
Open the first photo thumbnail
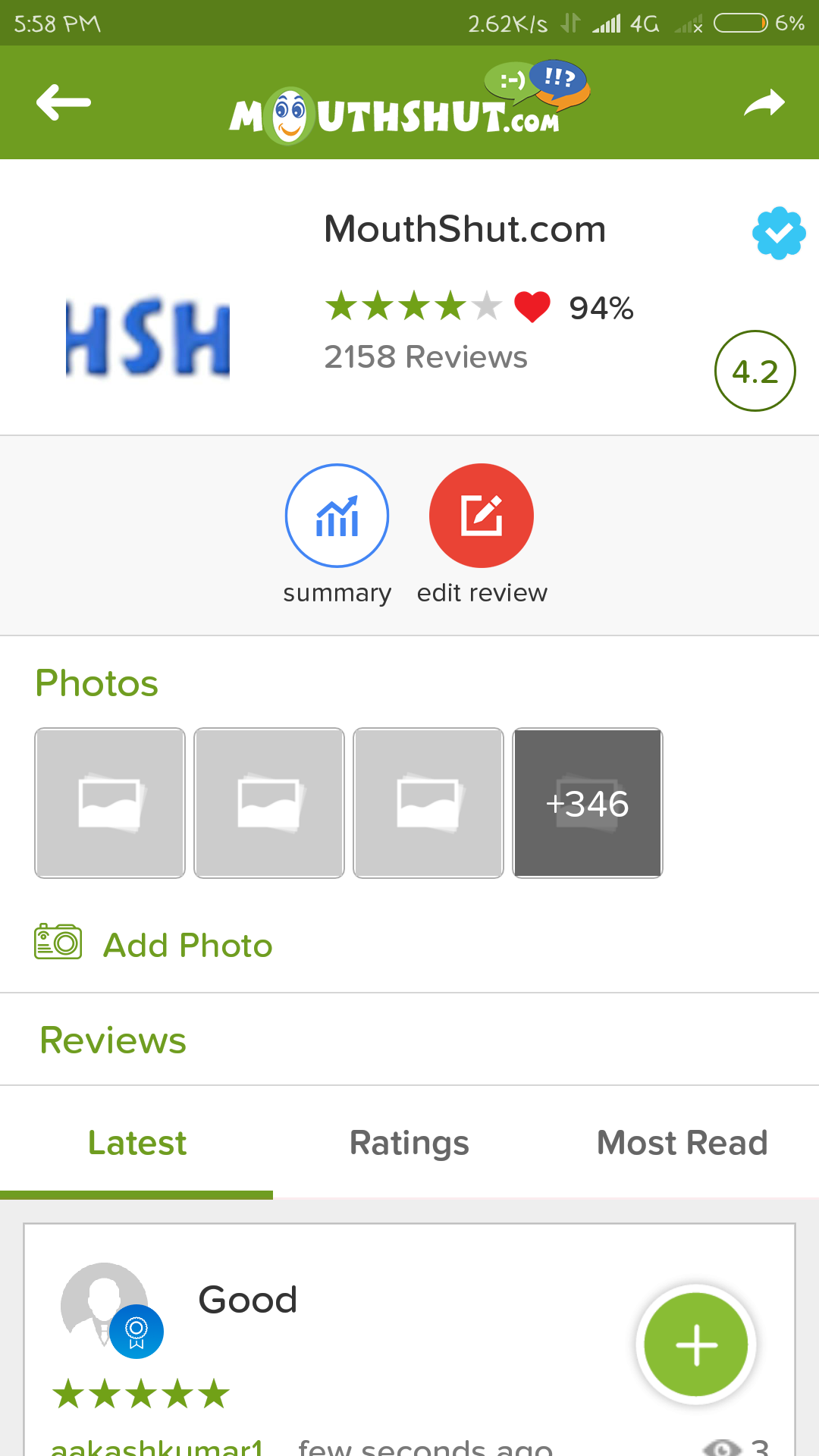(110, 803)
